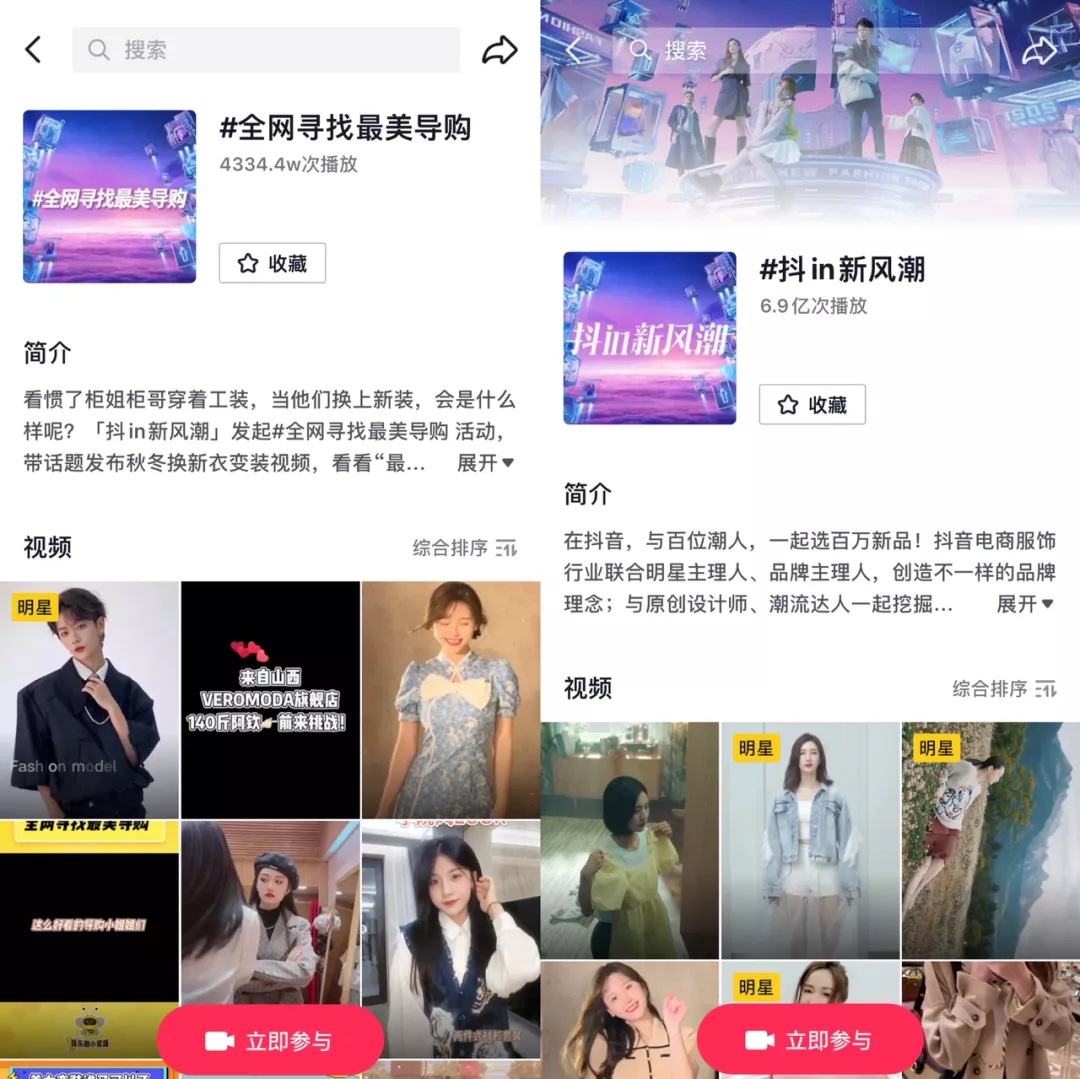
Task: Open search box on #全网寻找最美导购 page
Action: (265, 50)
